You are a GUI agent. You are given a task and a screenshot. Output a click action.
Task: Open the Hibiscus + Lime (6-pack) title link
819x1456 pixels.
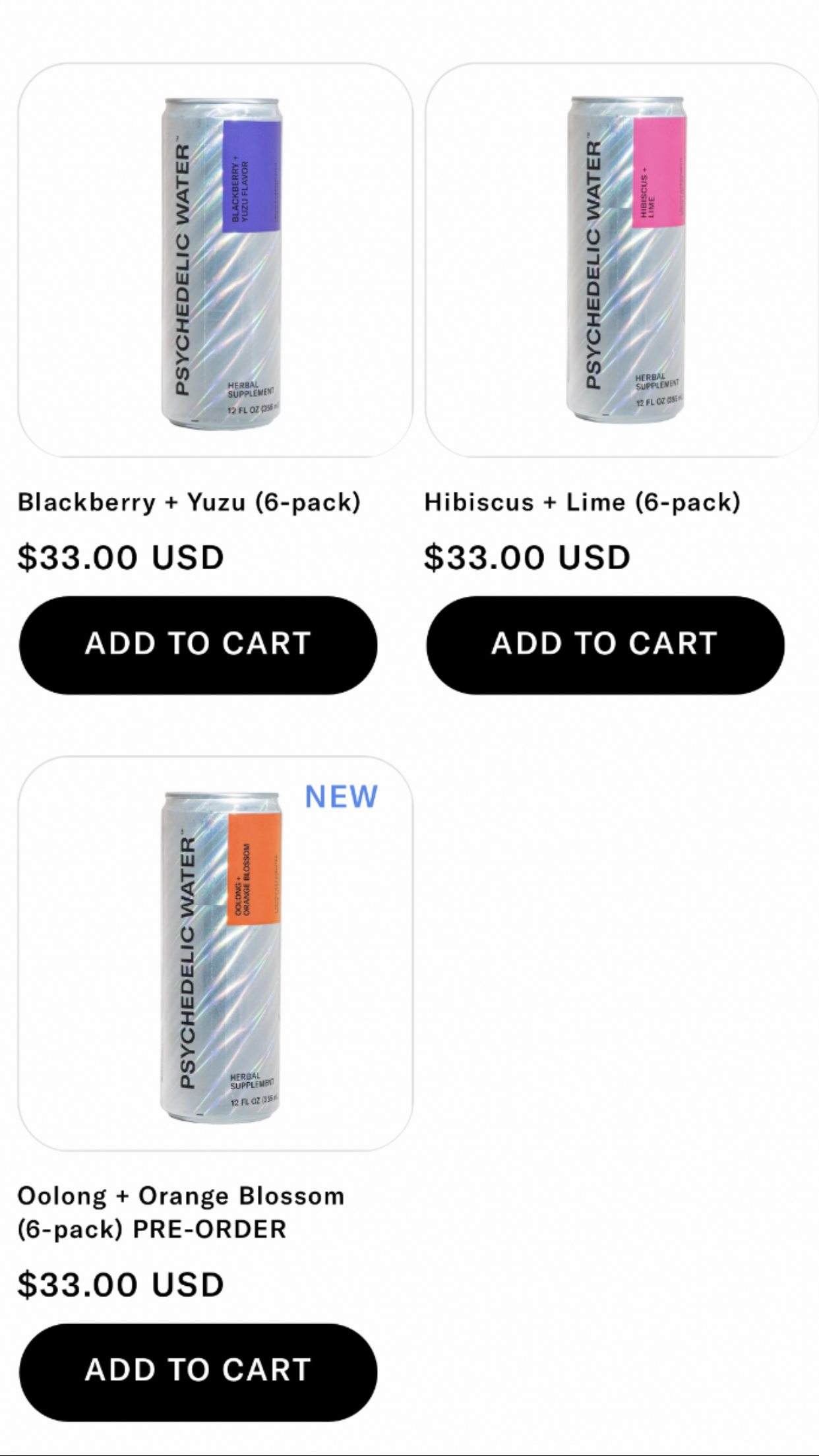(582, 502)
